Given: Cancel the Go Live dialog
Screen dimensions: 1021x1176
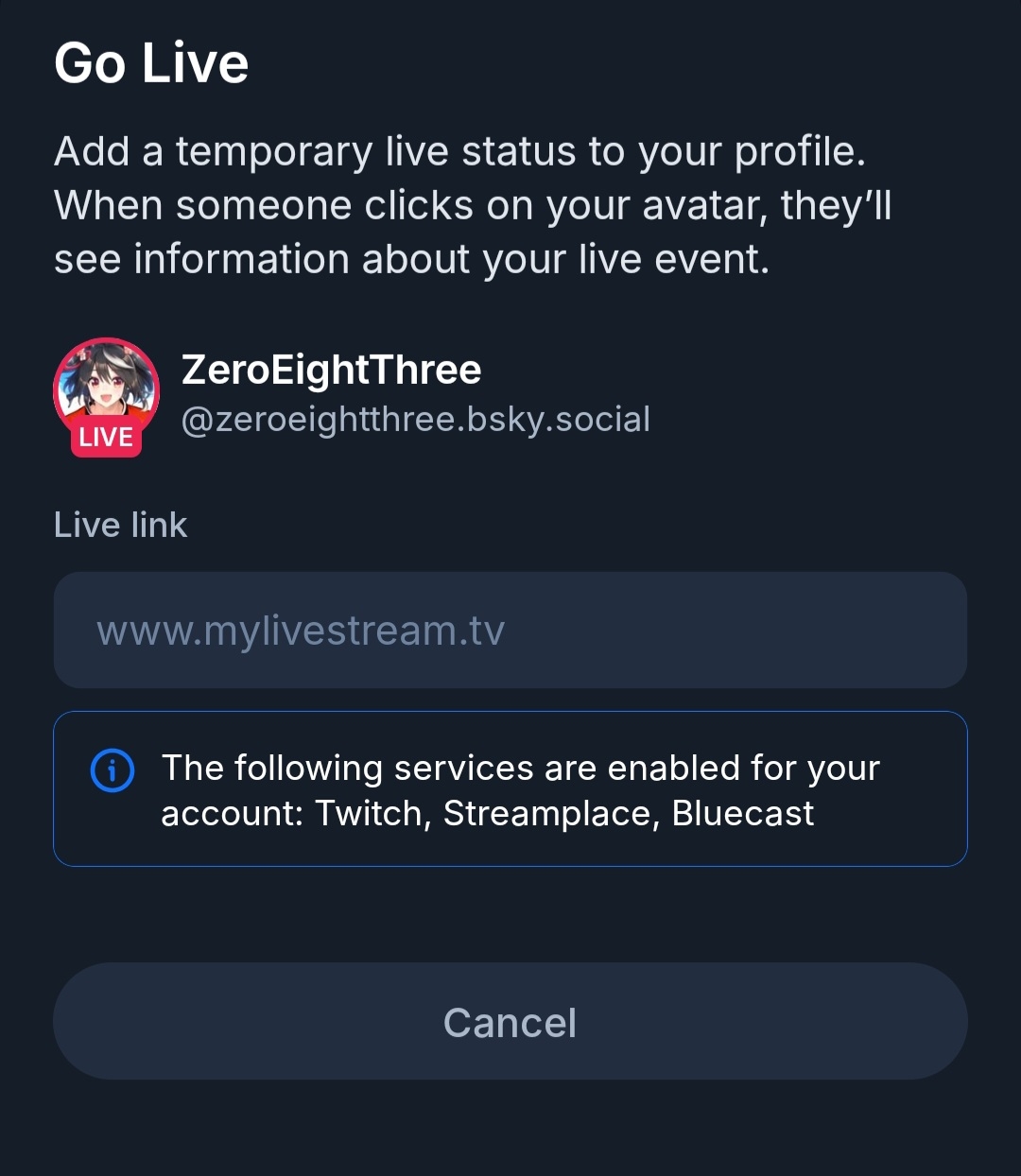Looking at the screenshot, I should [x=510, y=1022].
